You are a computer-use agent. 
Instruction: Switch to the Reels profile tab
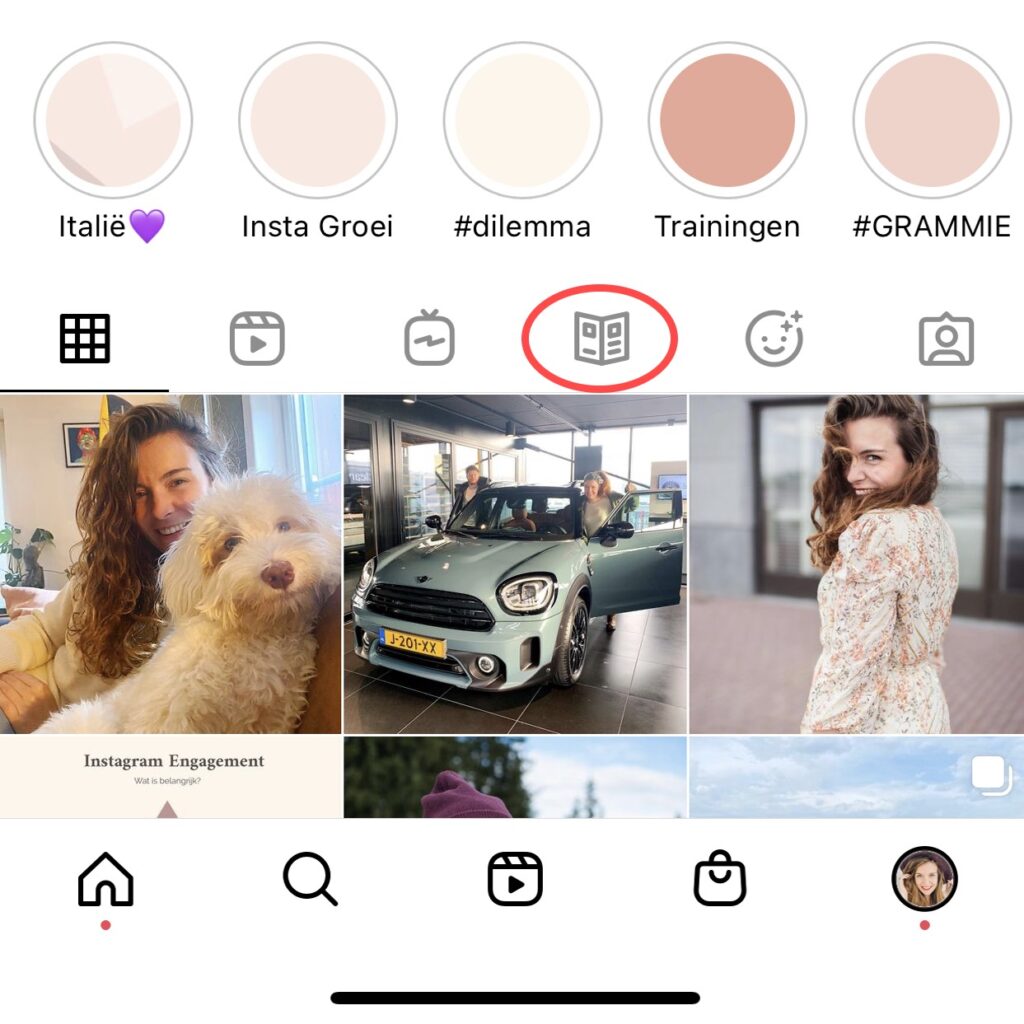(x=257, y=339)
